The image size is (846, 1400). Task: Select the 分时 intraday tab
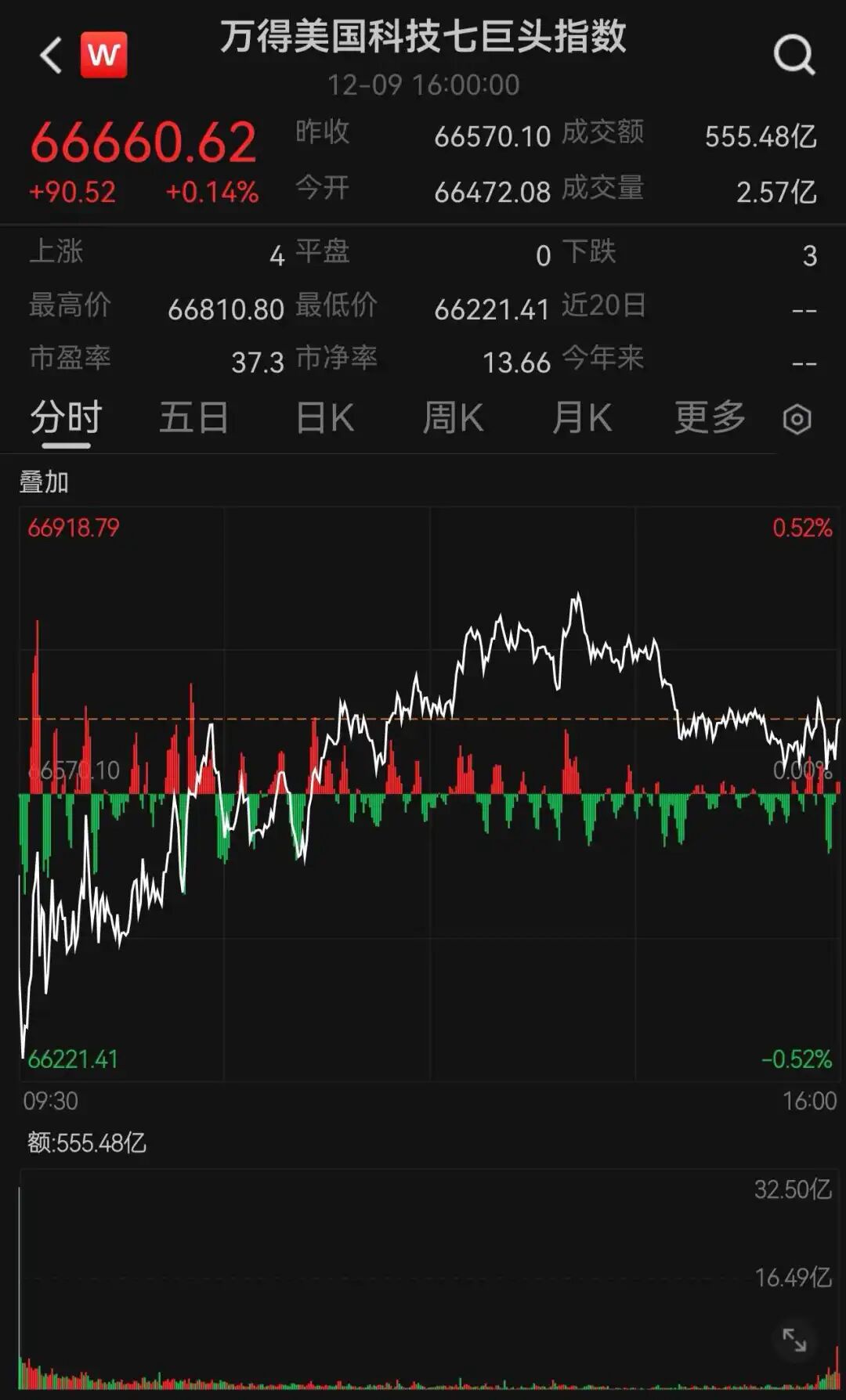(66, 417)
